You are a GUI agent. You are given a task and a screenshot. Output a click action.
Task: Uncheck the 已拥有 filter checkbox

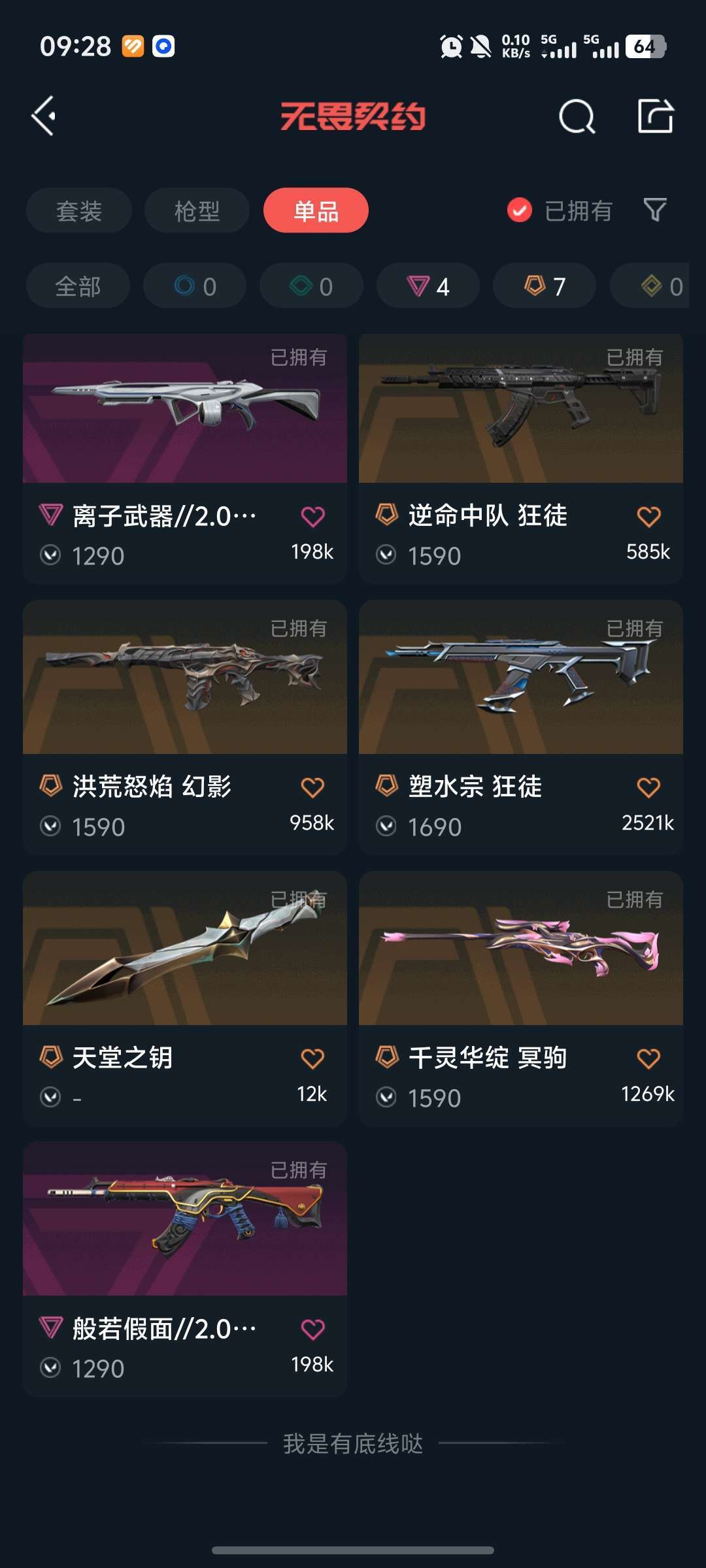pos(520,210)
